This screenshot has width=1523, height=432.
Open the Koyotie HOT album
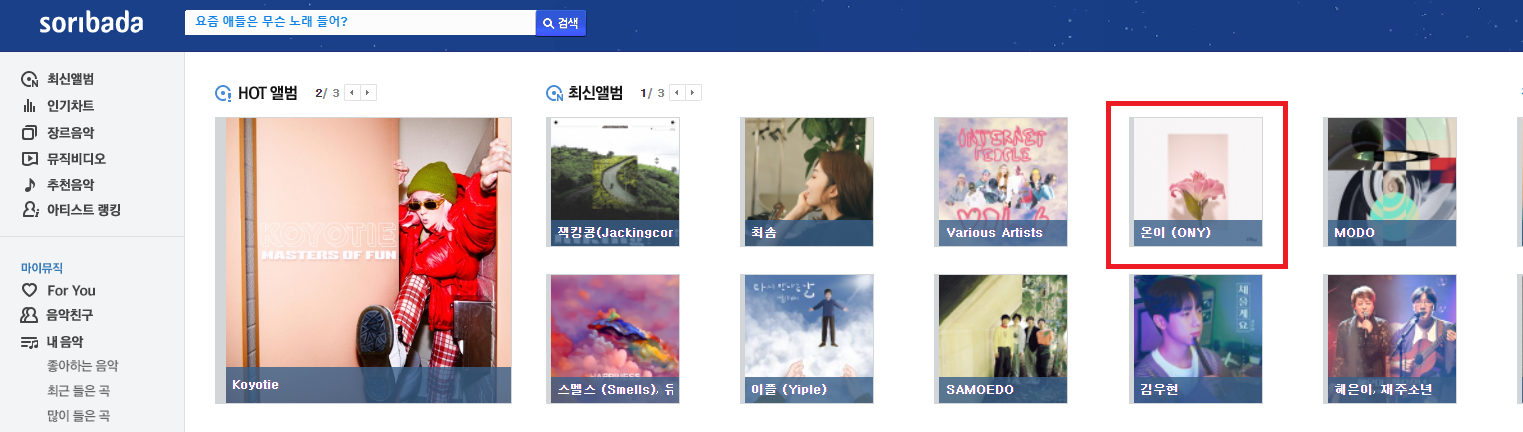[363, 260]
